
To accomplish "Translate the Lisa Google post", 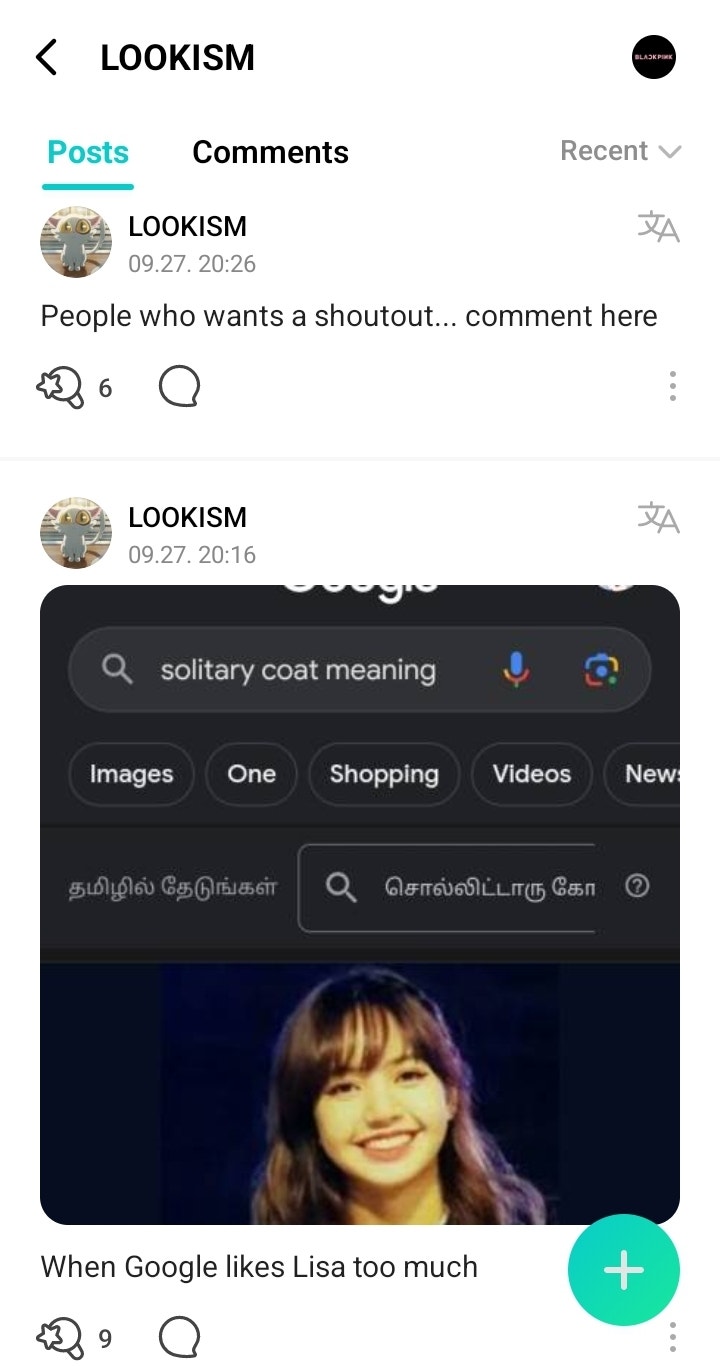I will [657, 517].
